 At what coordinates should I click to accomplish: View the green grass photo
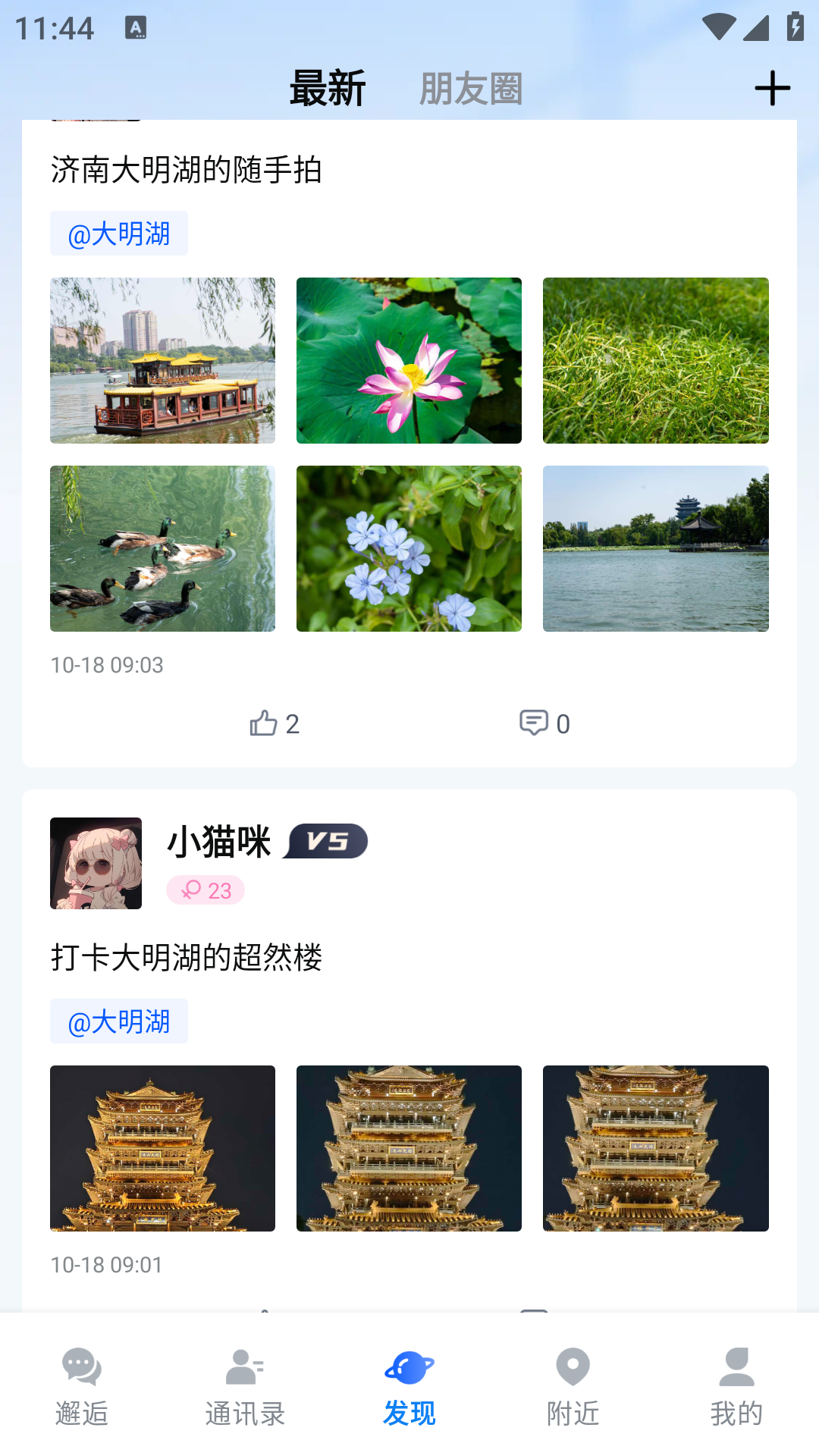coord(655,360)
